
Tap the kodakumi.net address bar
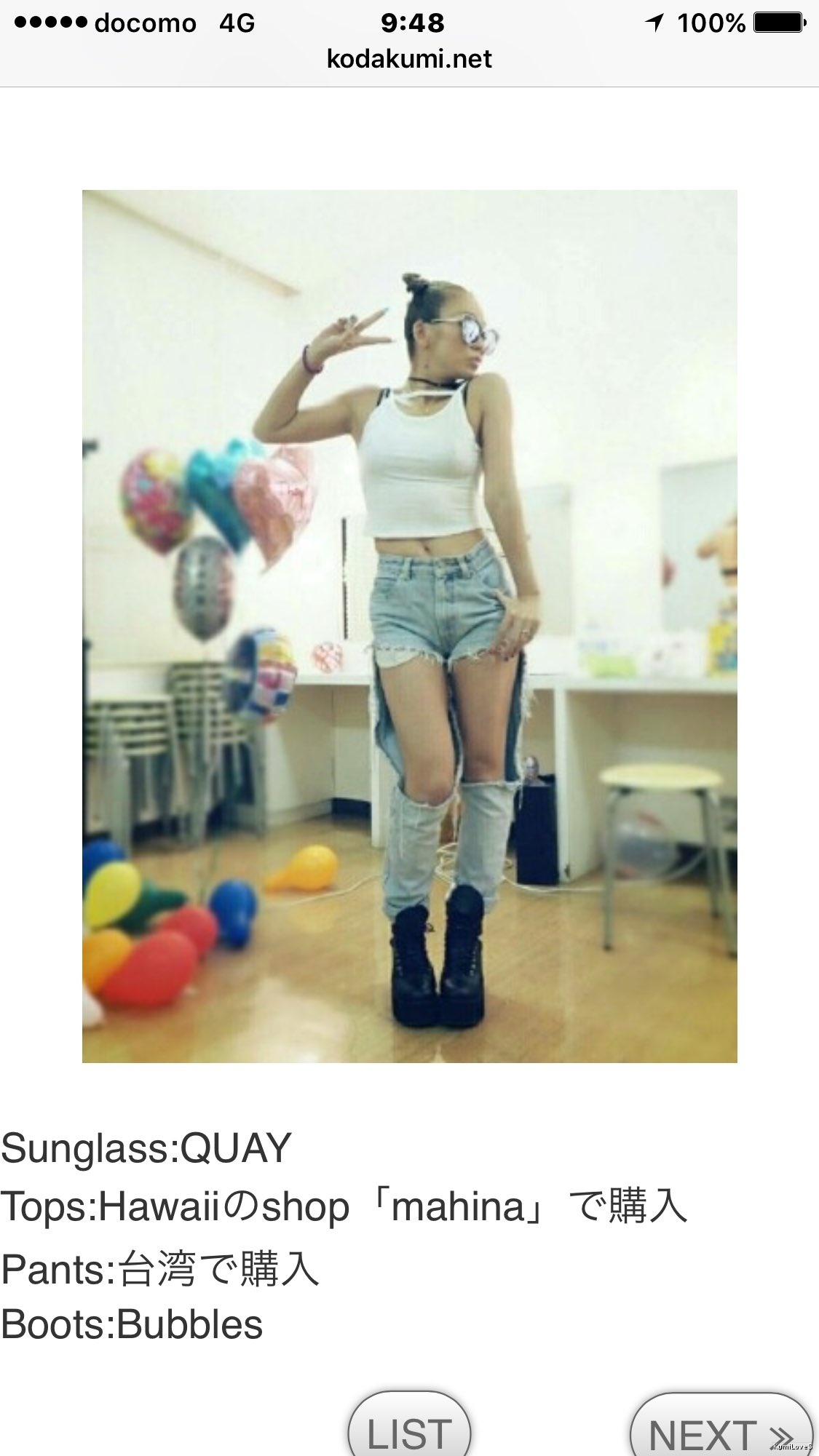(x=409, y=59)
